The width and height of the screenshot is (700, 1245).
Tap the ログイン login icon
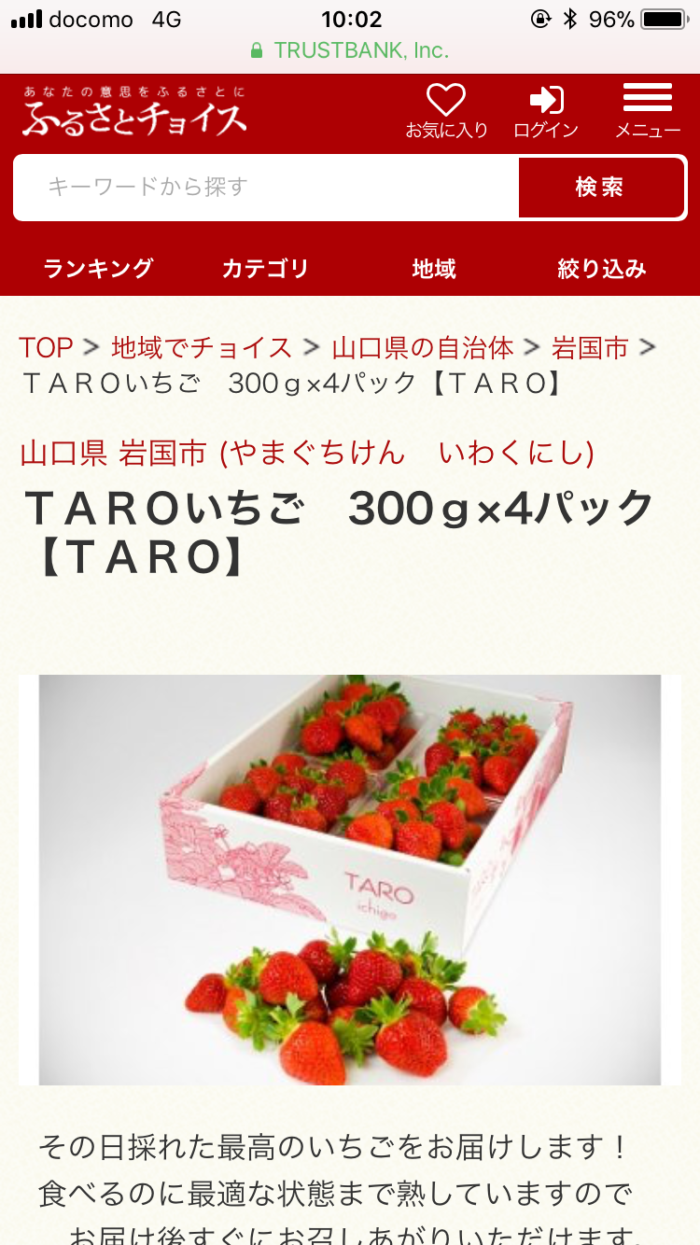[x=546, y=110]
